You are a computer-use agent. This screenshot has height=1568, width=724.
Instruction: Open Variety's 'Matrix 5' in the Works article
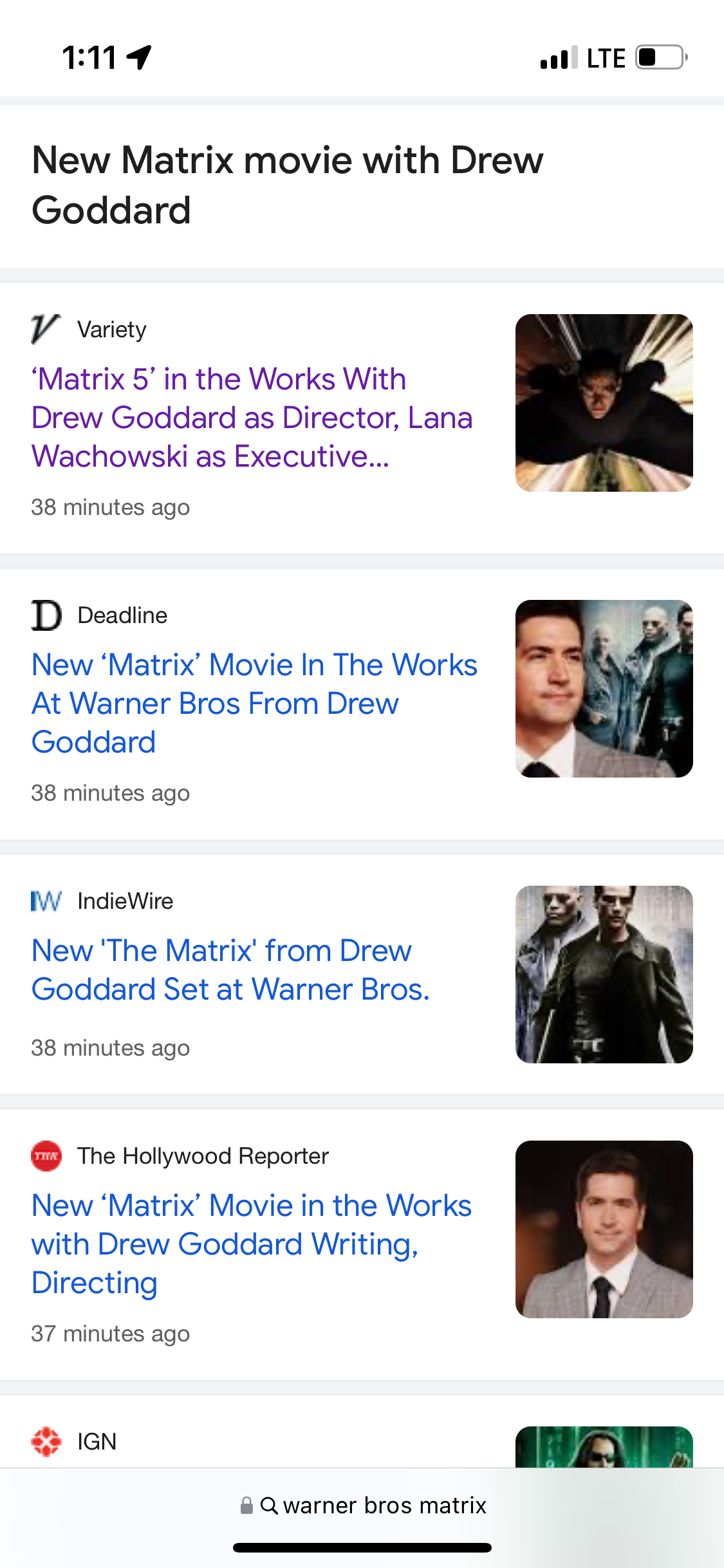252,417
